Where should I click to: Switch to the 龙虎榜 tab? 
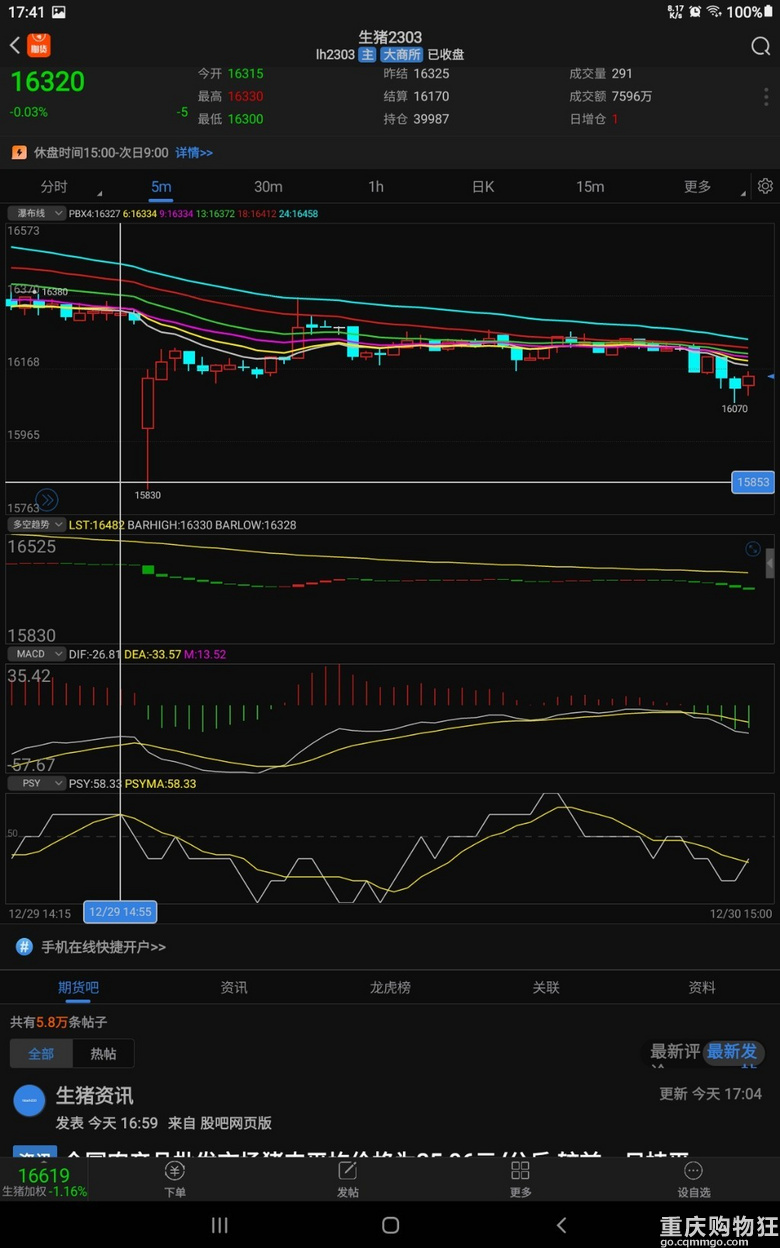[390, 988]
